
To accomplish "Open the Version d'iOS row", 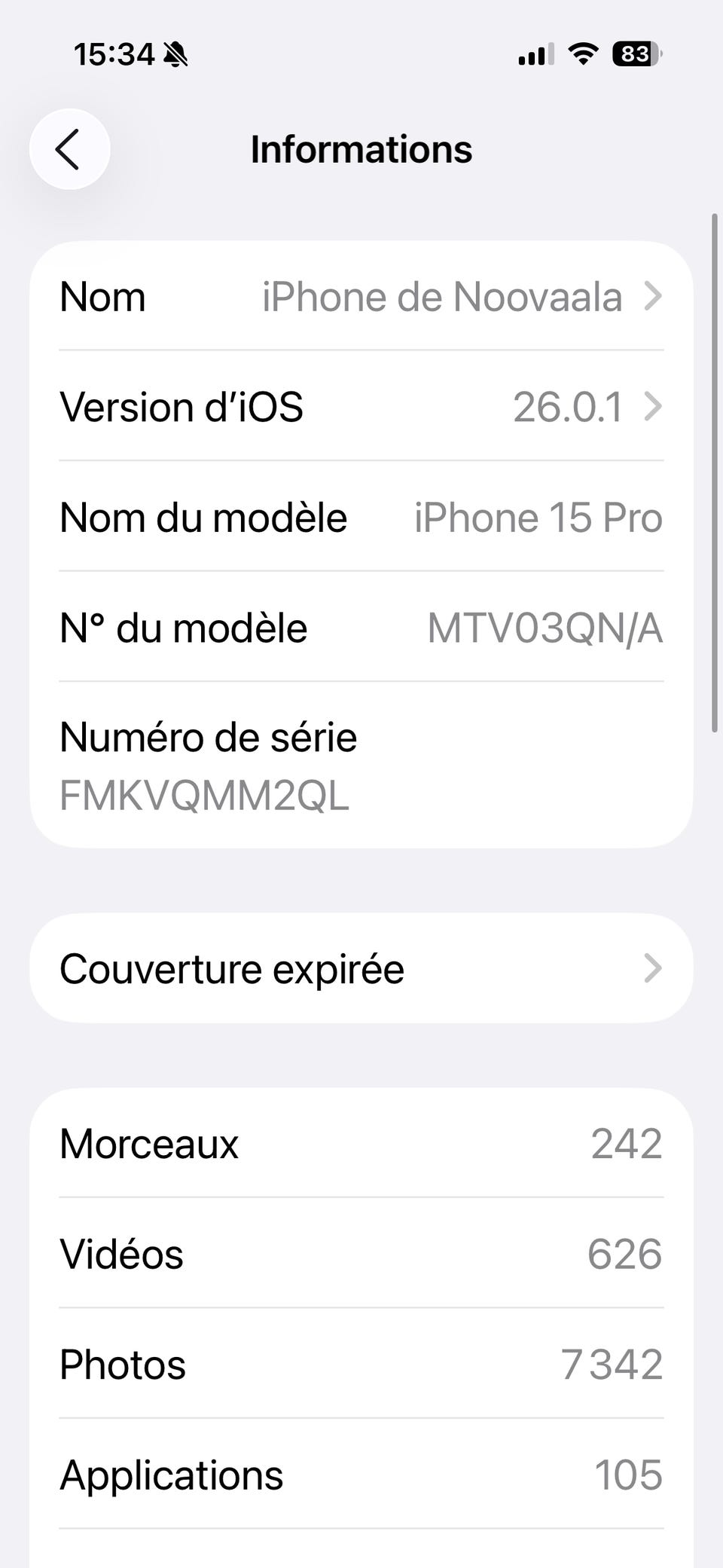I will click(x=361, y=407).
